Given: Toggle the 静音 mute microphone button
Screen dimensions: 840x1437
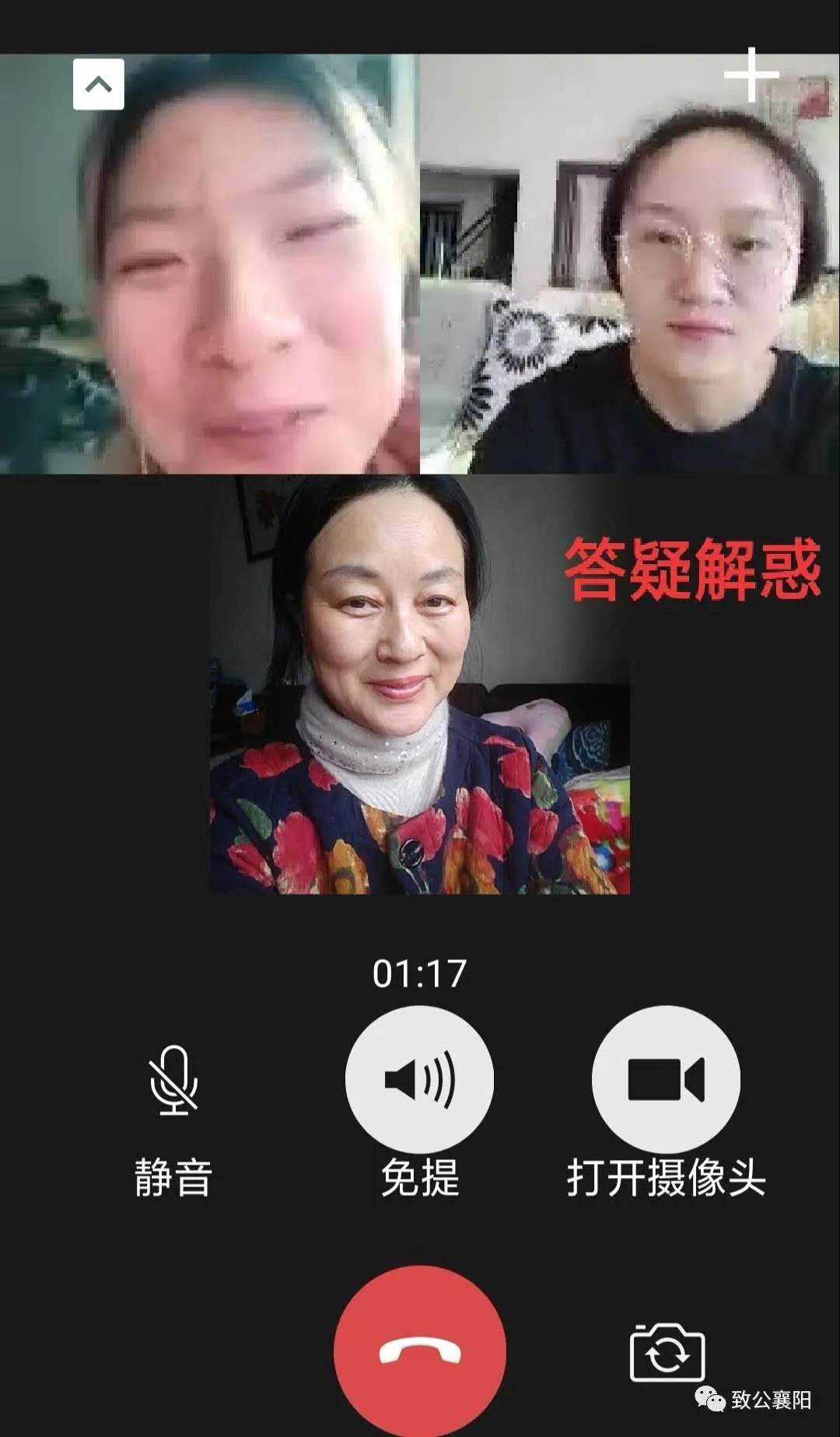Looking at the screenshot, I should [x=173, y=1080].
